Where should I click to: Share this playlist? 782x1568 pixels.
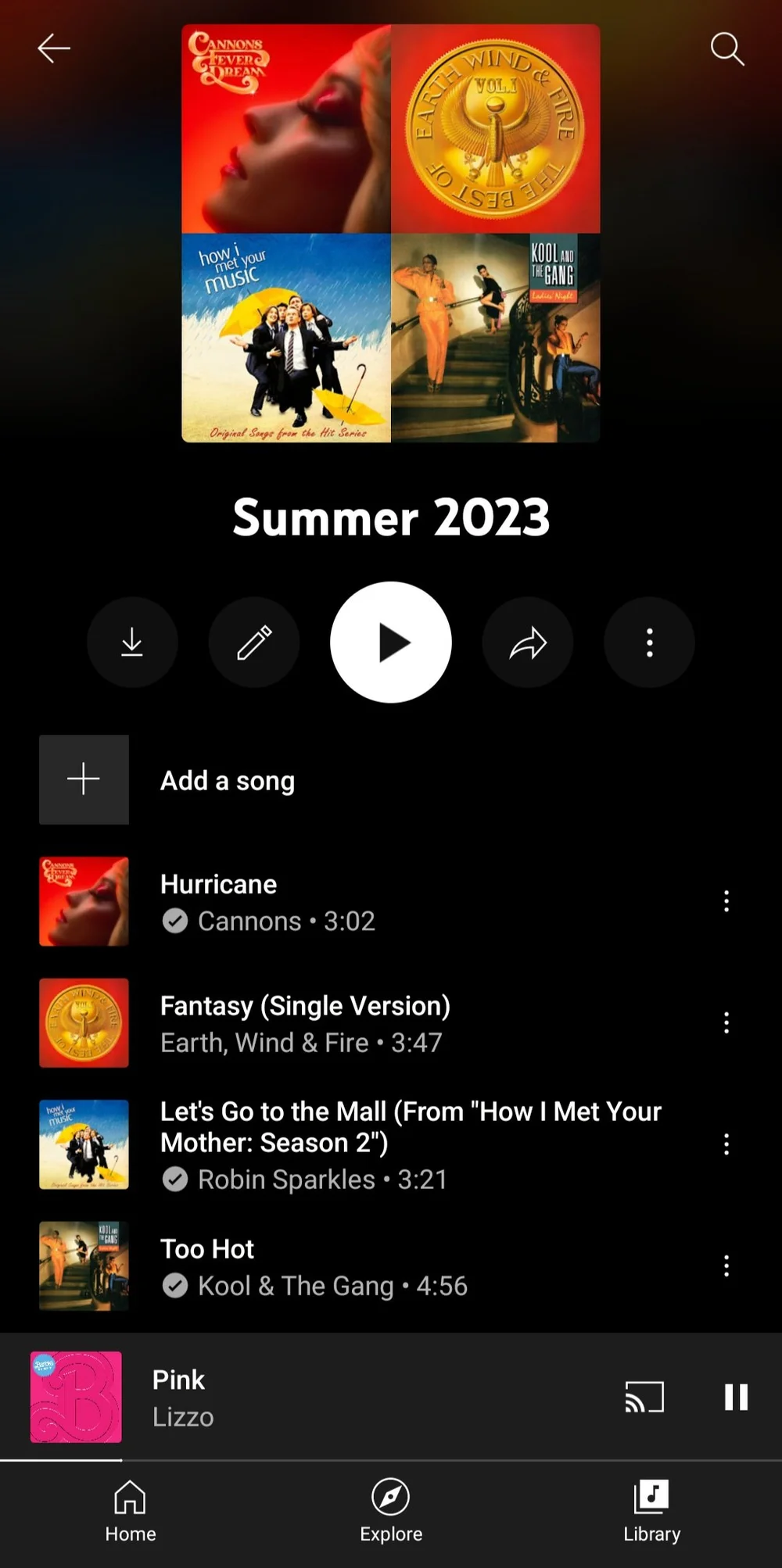pyautogui.click(x=528, y=643)
